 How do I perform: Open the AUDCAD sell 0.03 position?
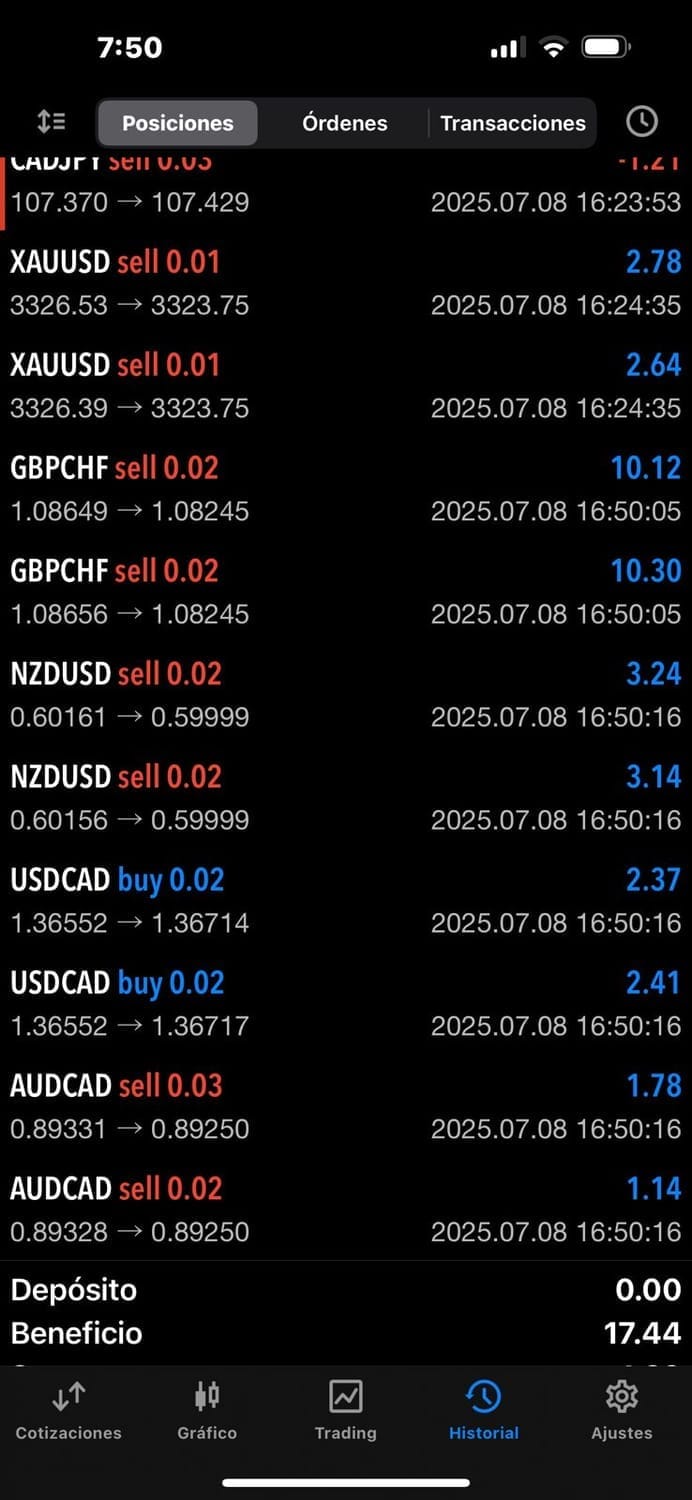point(346,1107)
